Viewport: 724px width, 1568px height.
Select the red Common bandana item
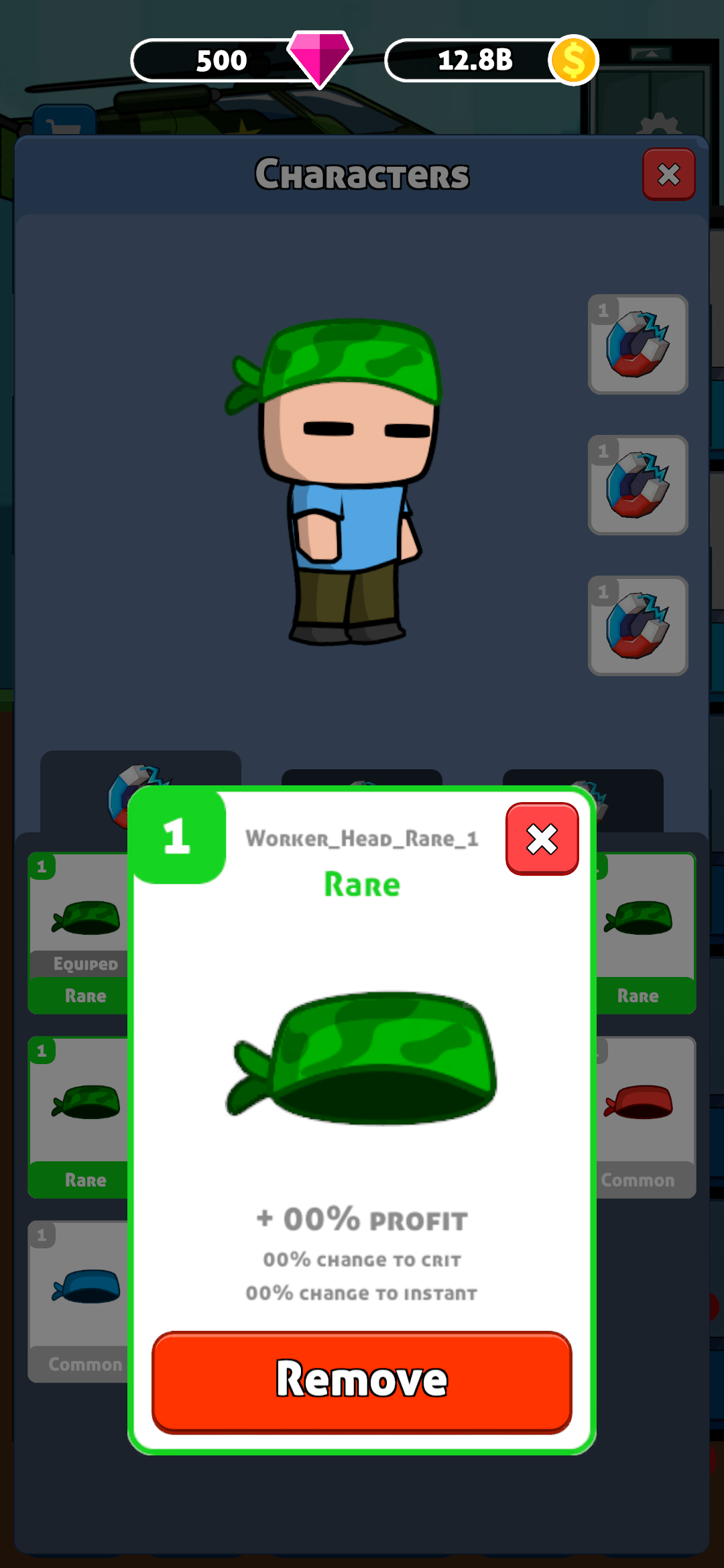645,1118
